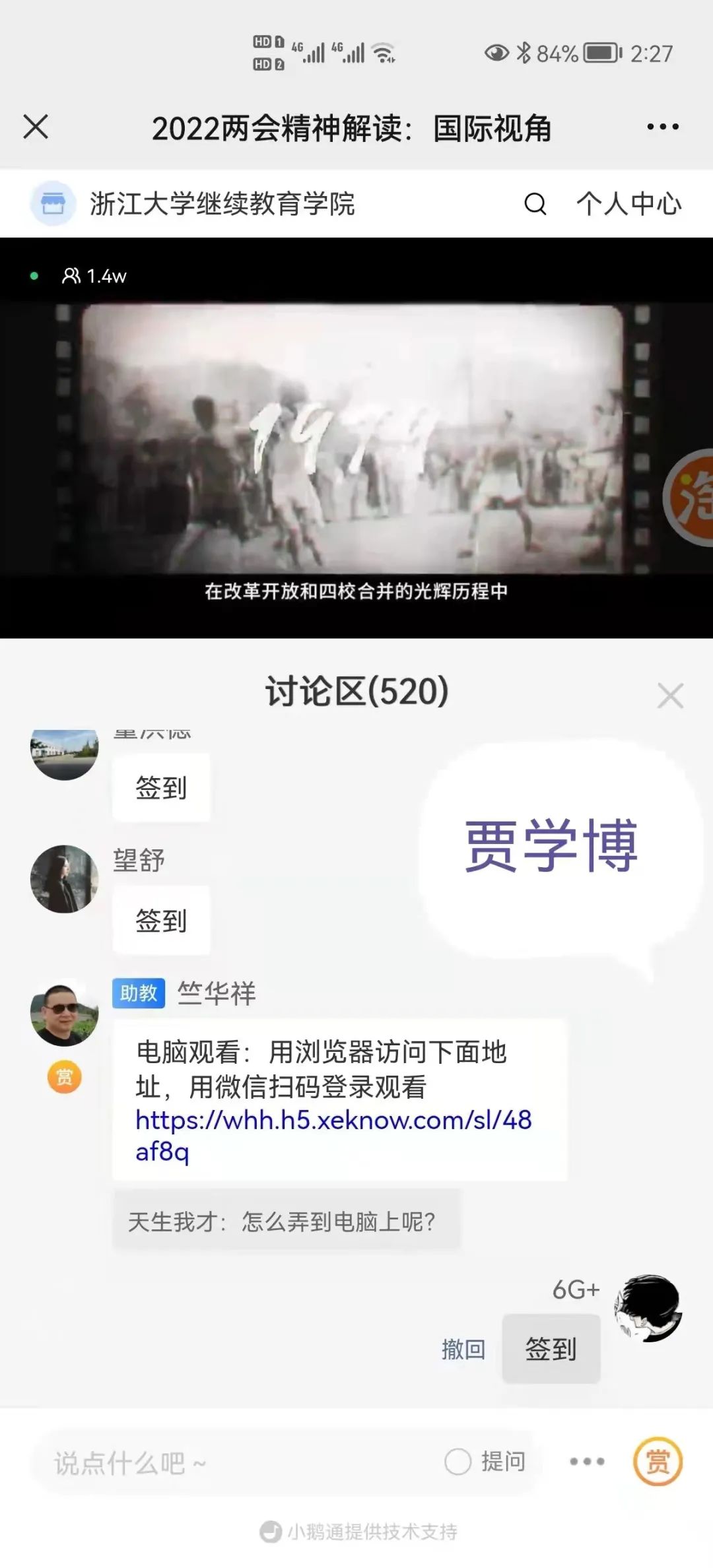Close the live page with the X
The width and height of the screenshot is (713, 1568).
(x=36, y=127)
